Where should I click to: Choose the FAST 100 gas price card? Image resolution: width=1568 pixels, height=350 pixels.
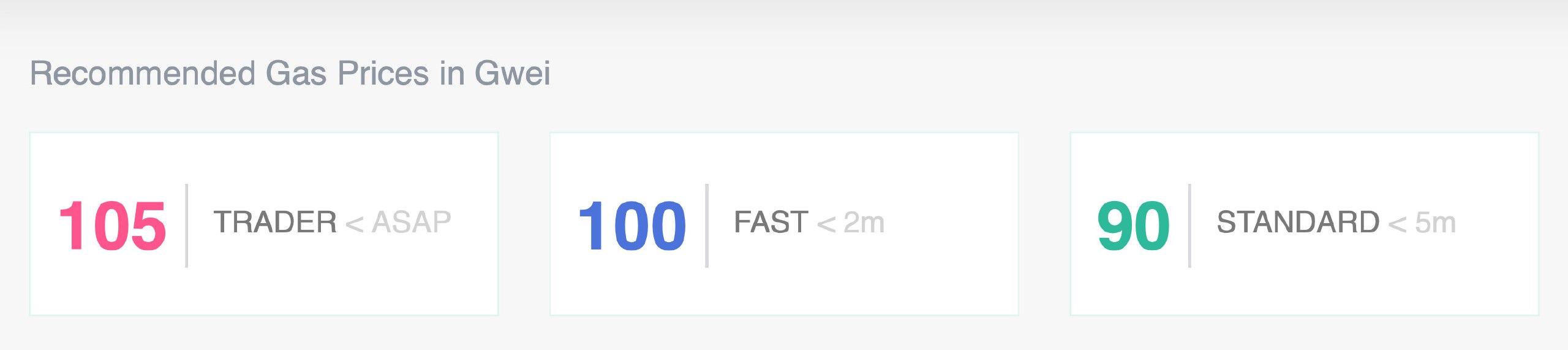[x=784, y=224]
